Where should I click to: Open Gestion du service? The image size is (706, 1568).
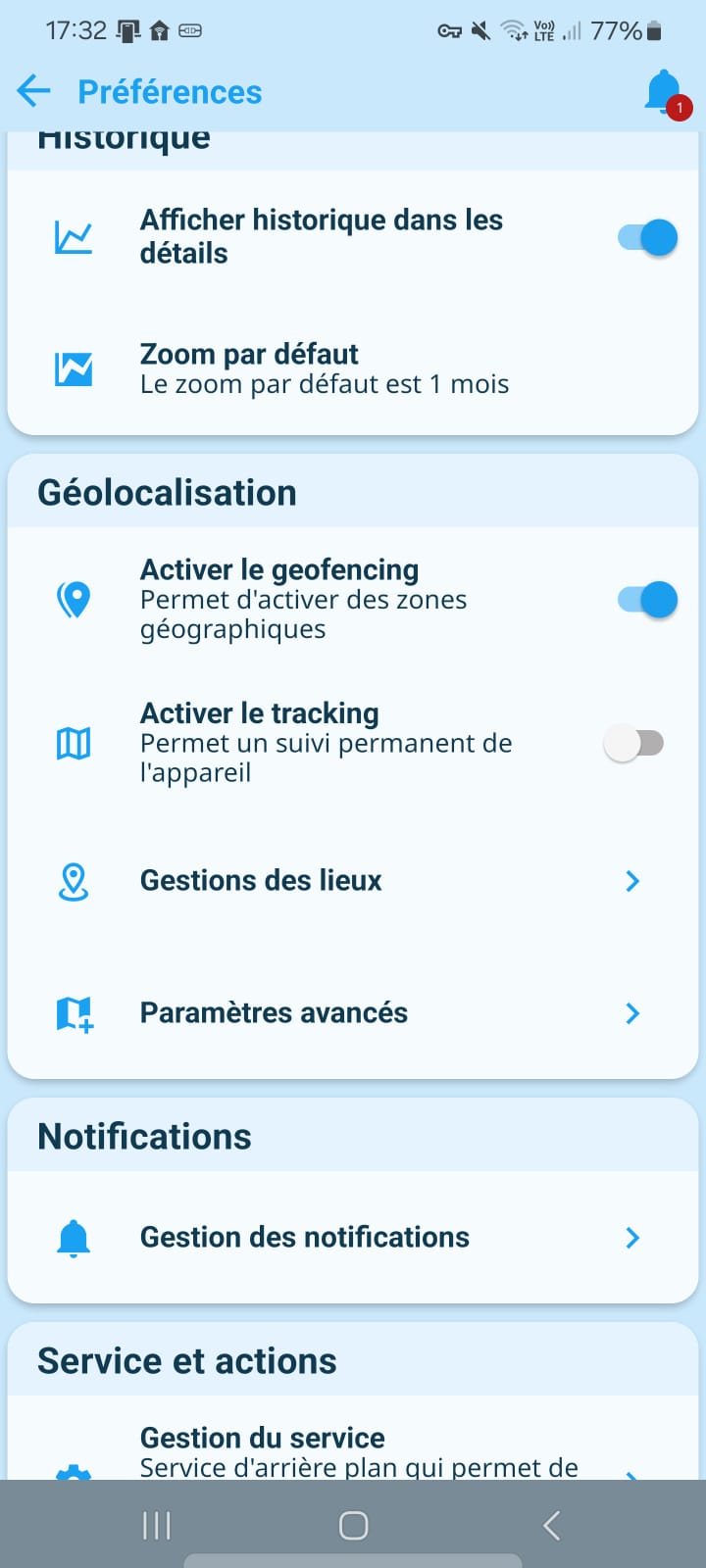[x=353, y=1450]
